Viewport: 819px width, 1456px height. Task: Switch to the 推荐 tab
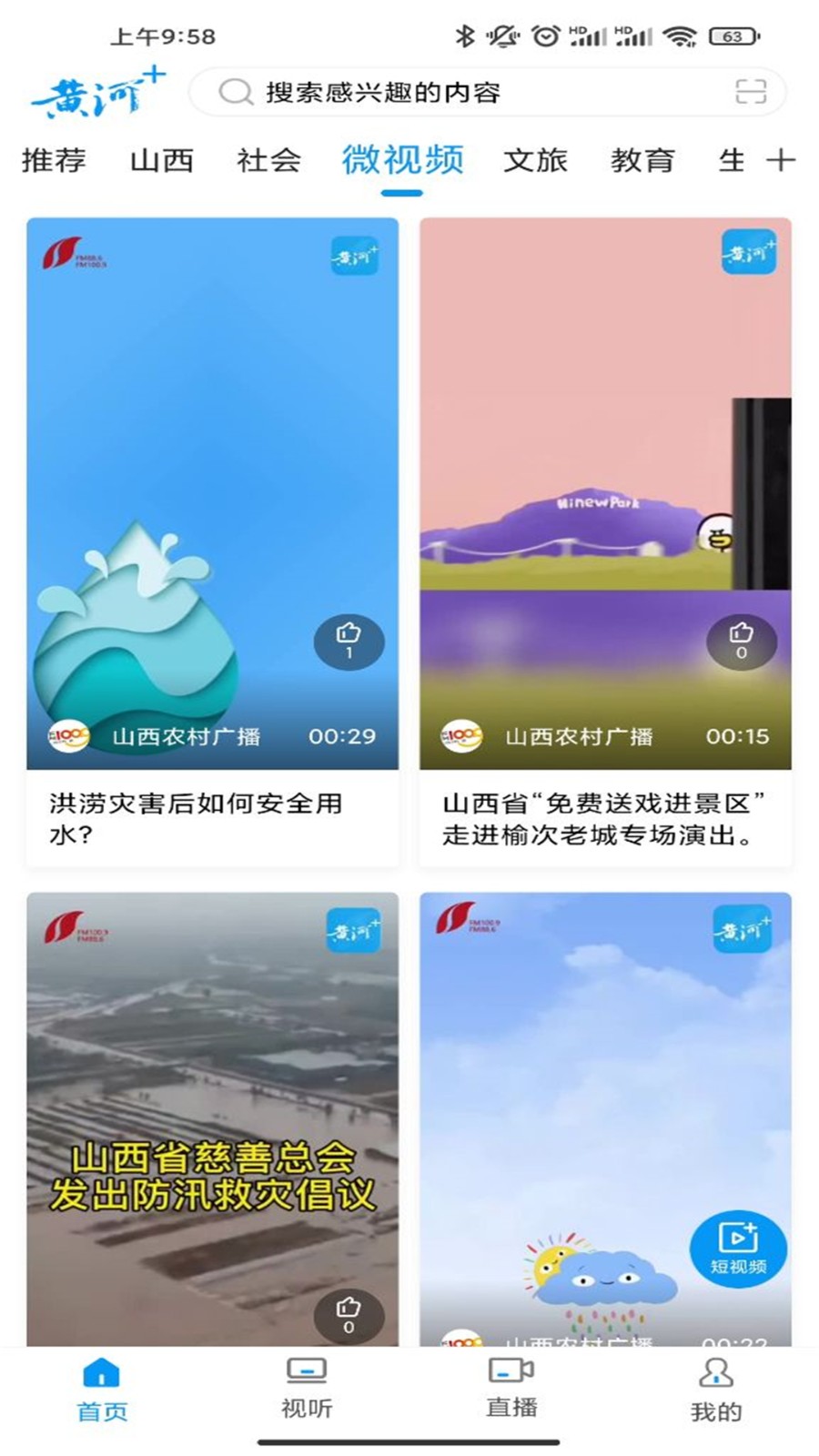click(53, 160)
